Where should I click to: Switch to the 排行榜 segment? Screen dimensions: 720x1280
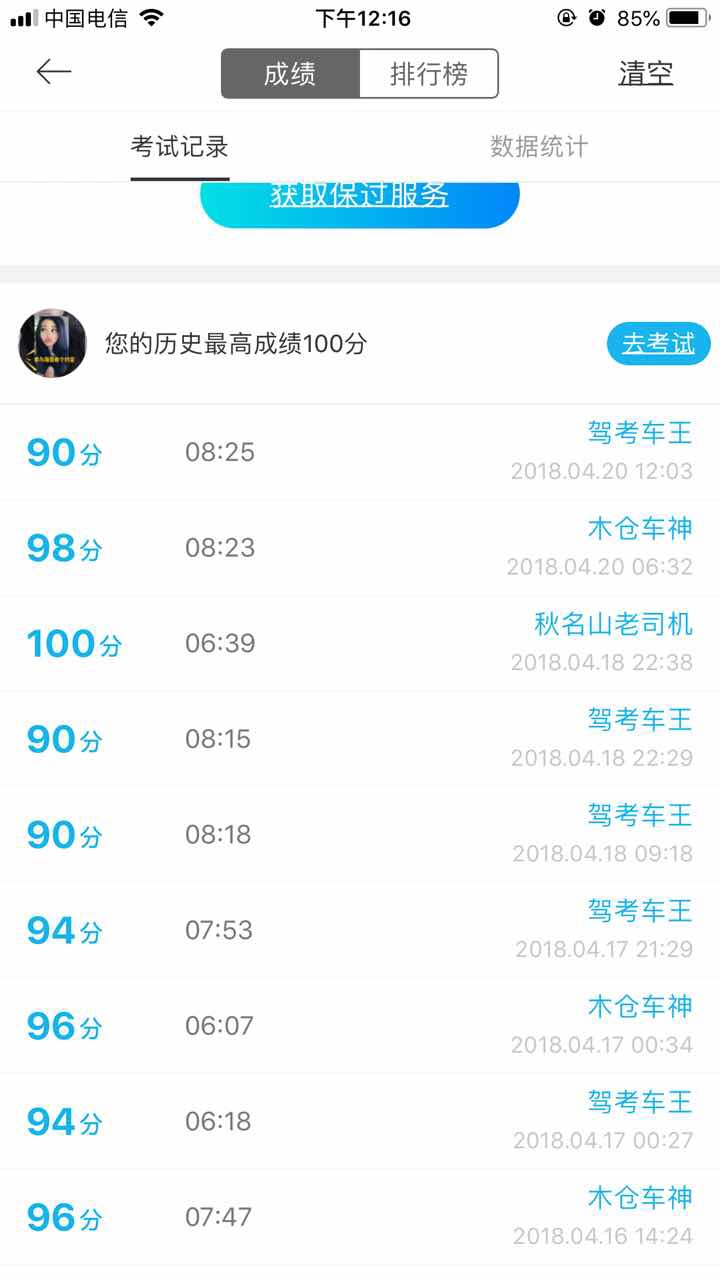[428, 74]
